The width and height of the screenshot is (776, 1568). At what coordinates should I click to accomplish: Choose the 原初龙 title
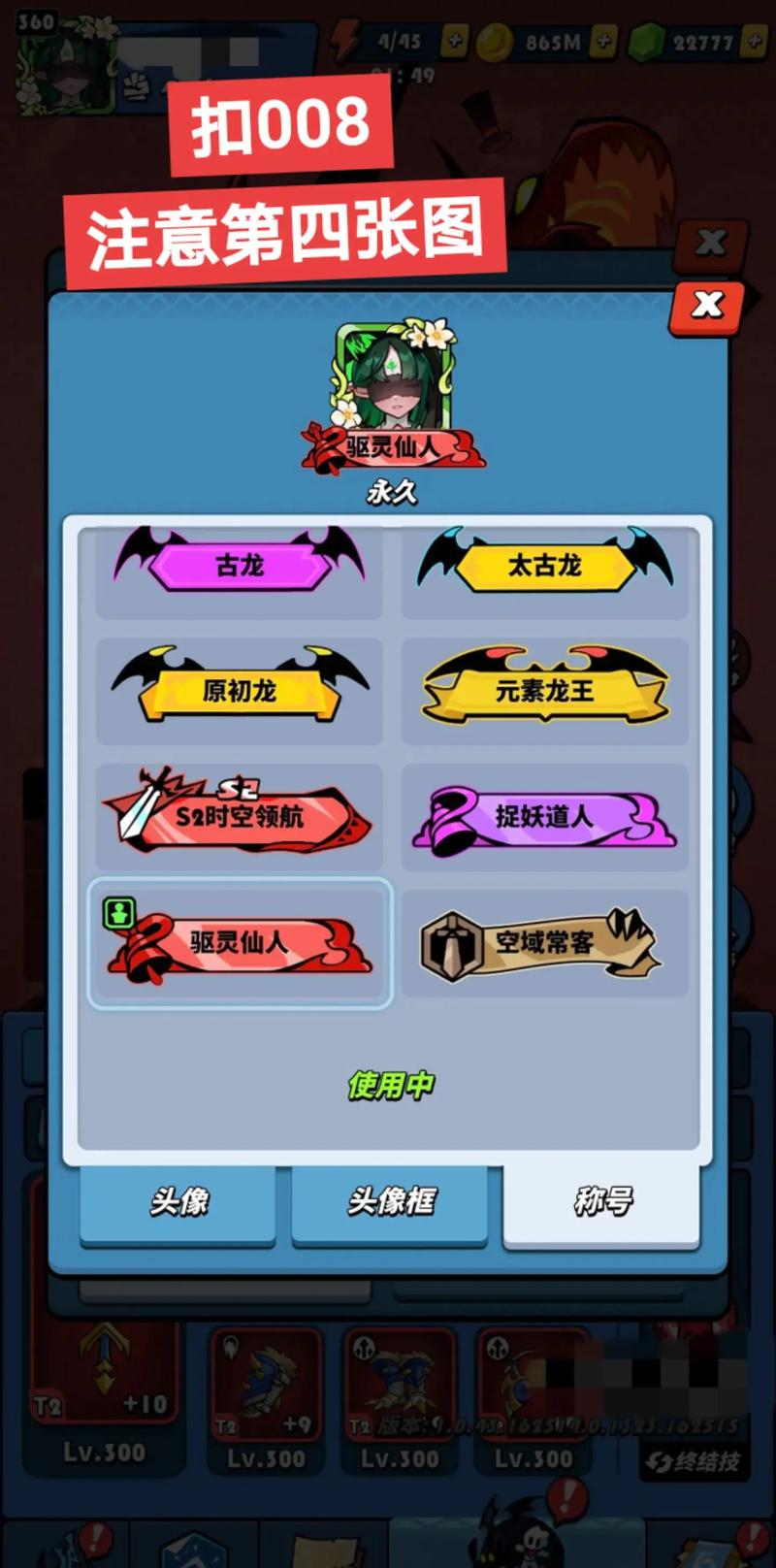click(x=240, y=691)
